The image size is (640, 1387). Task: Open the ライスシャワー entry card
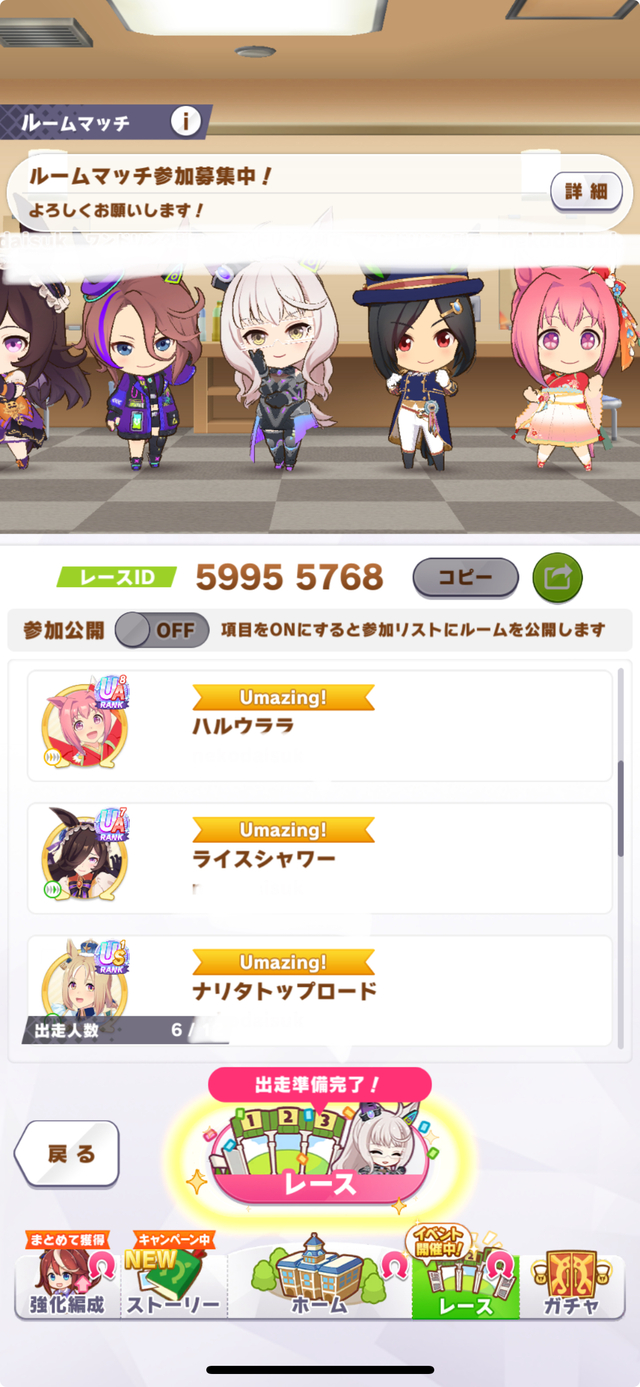point(320,858)
